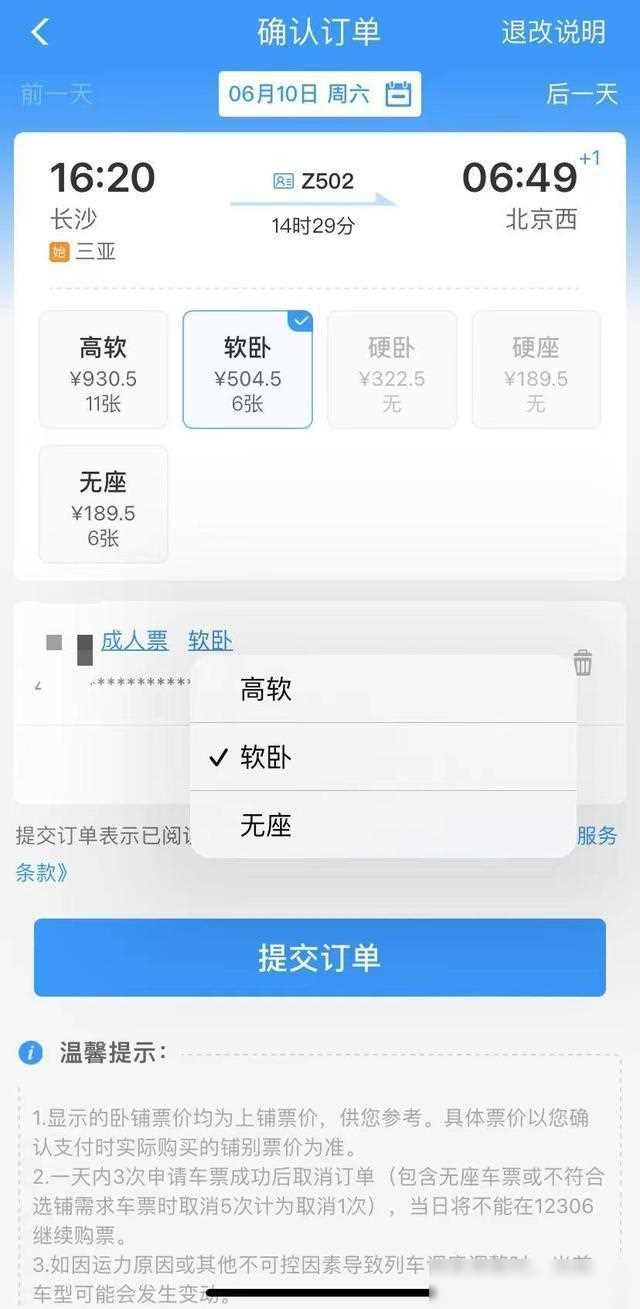This screenshot has width=640, height=1309.
Task: Select the 无座 seat card at ¥189.5
Action: point(103,504)
